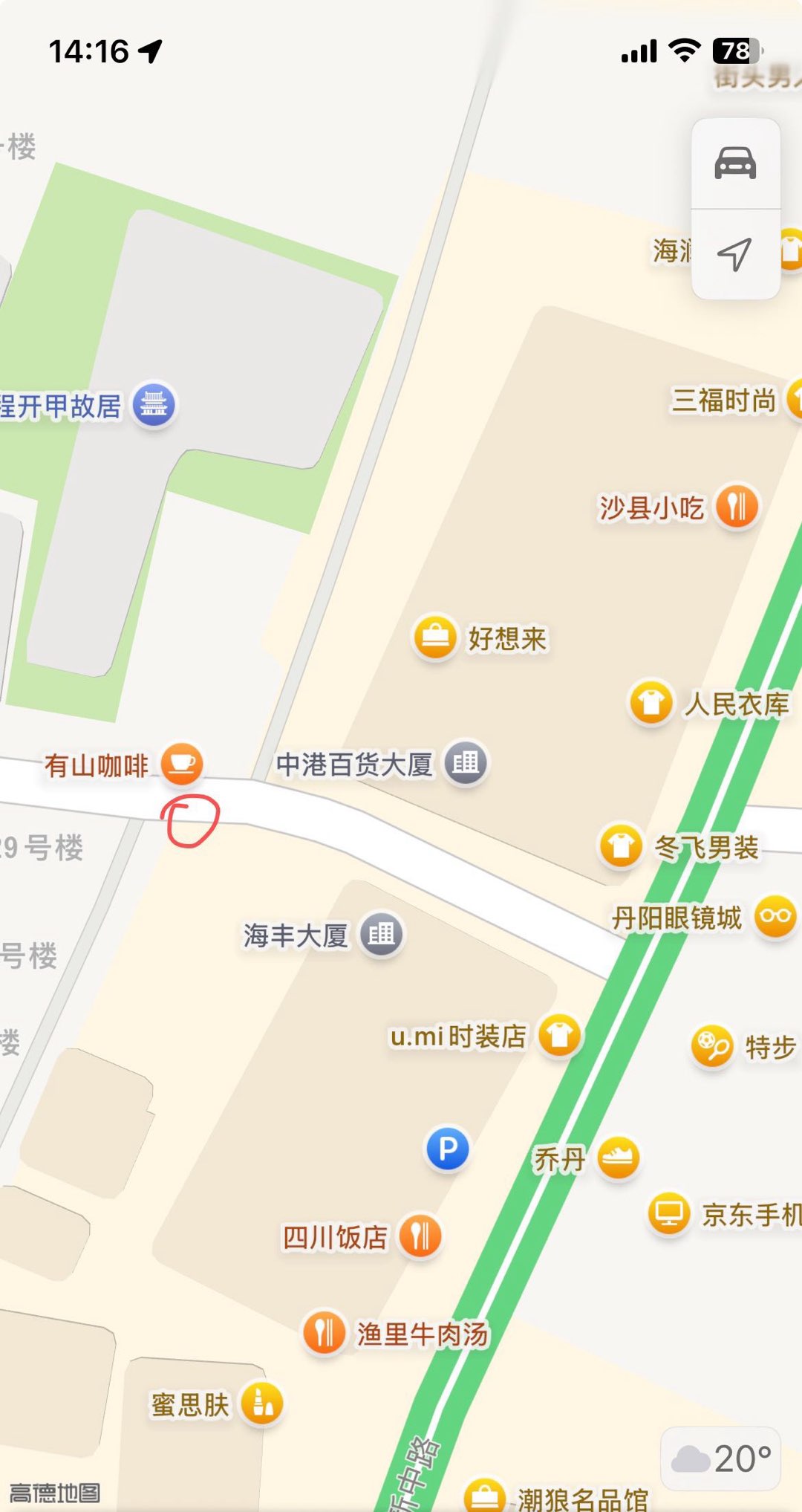Center map on my current location

click(x=735, y=255)
